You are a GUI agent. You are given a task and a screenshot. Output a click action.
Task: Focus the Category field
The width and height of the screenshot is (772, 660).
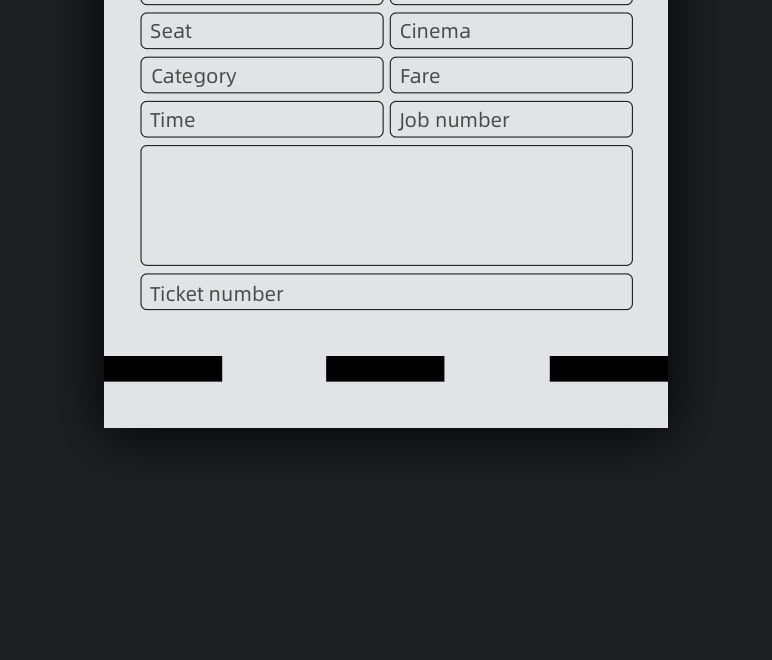[262, 76]
